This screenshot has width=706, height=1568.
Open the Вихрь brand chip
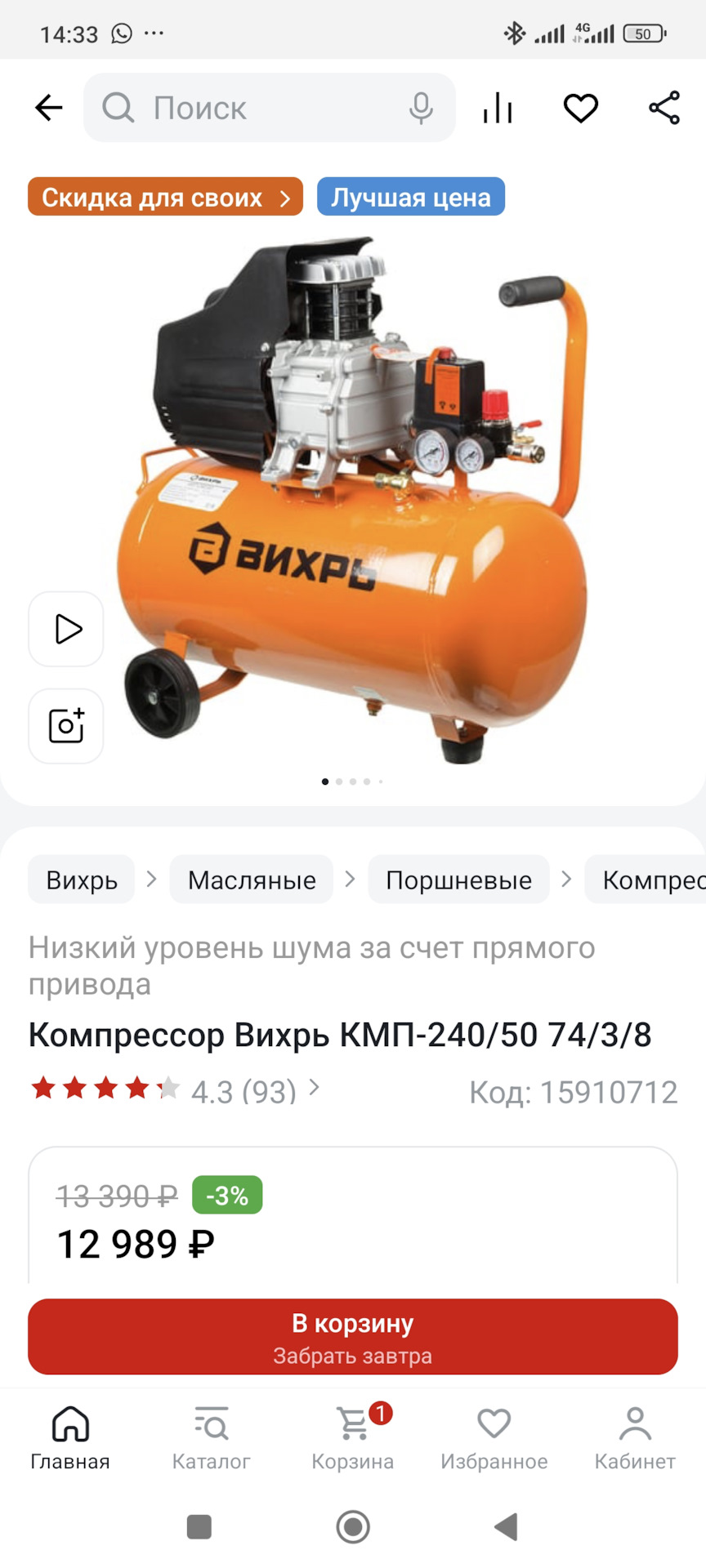(x=82, y=880)
